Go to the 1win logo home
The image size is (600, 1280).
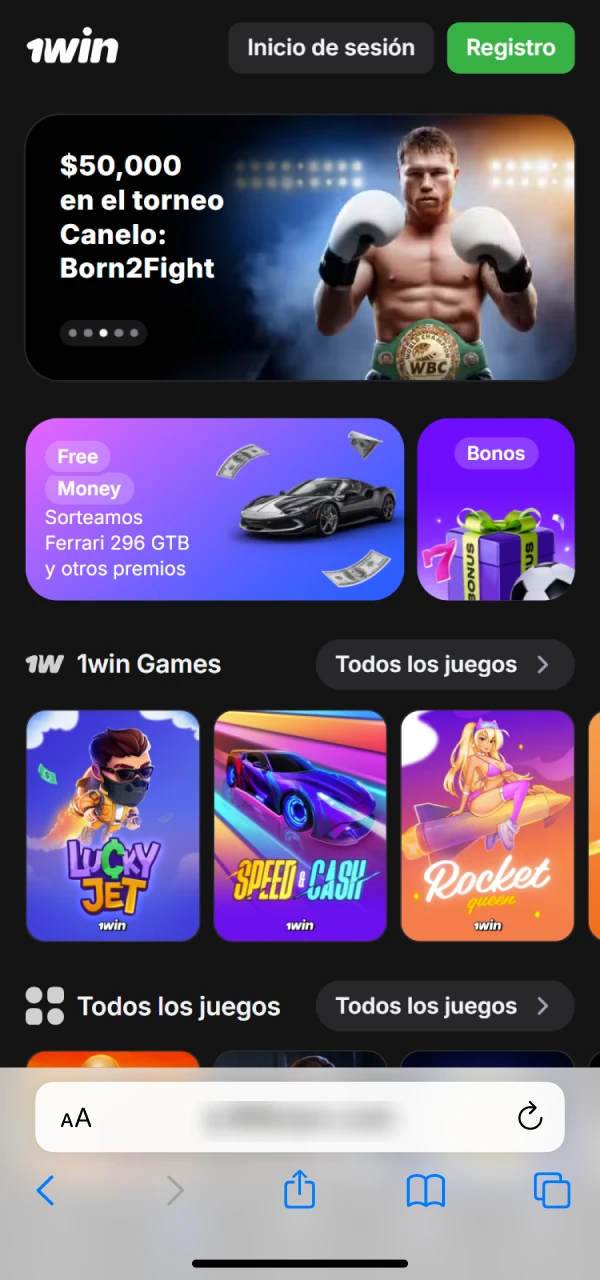pyautogui.click(x=72, y=48)
